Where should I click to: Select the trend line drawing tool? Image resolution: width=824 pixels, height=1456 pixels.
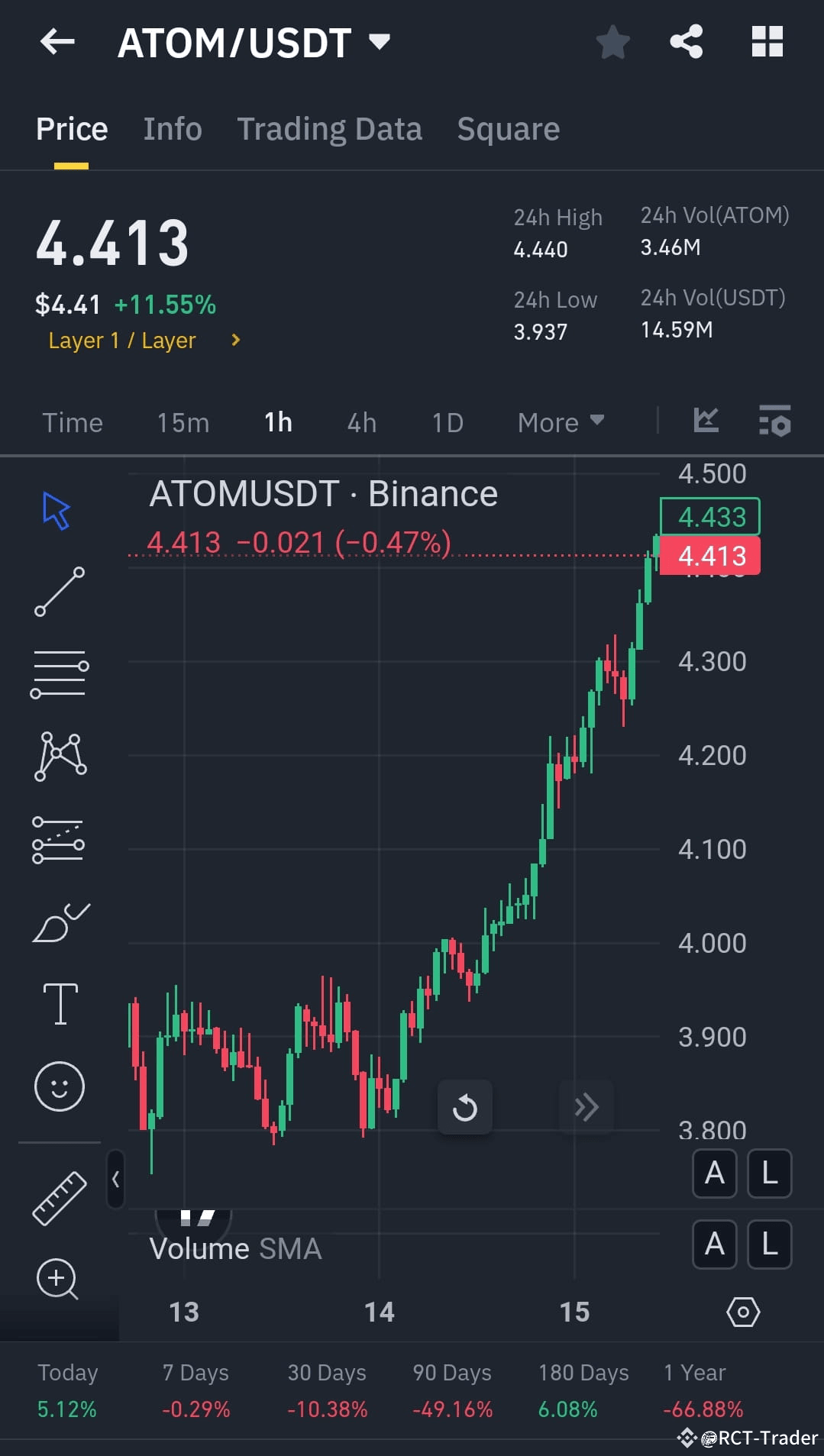pyautogui.click(x=60, y=593)
